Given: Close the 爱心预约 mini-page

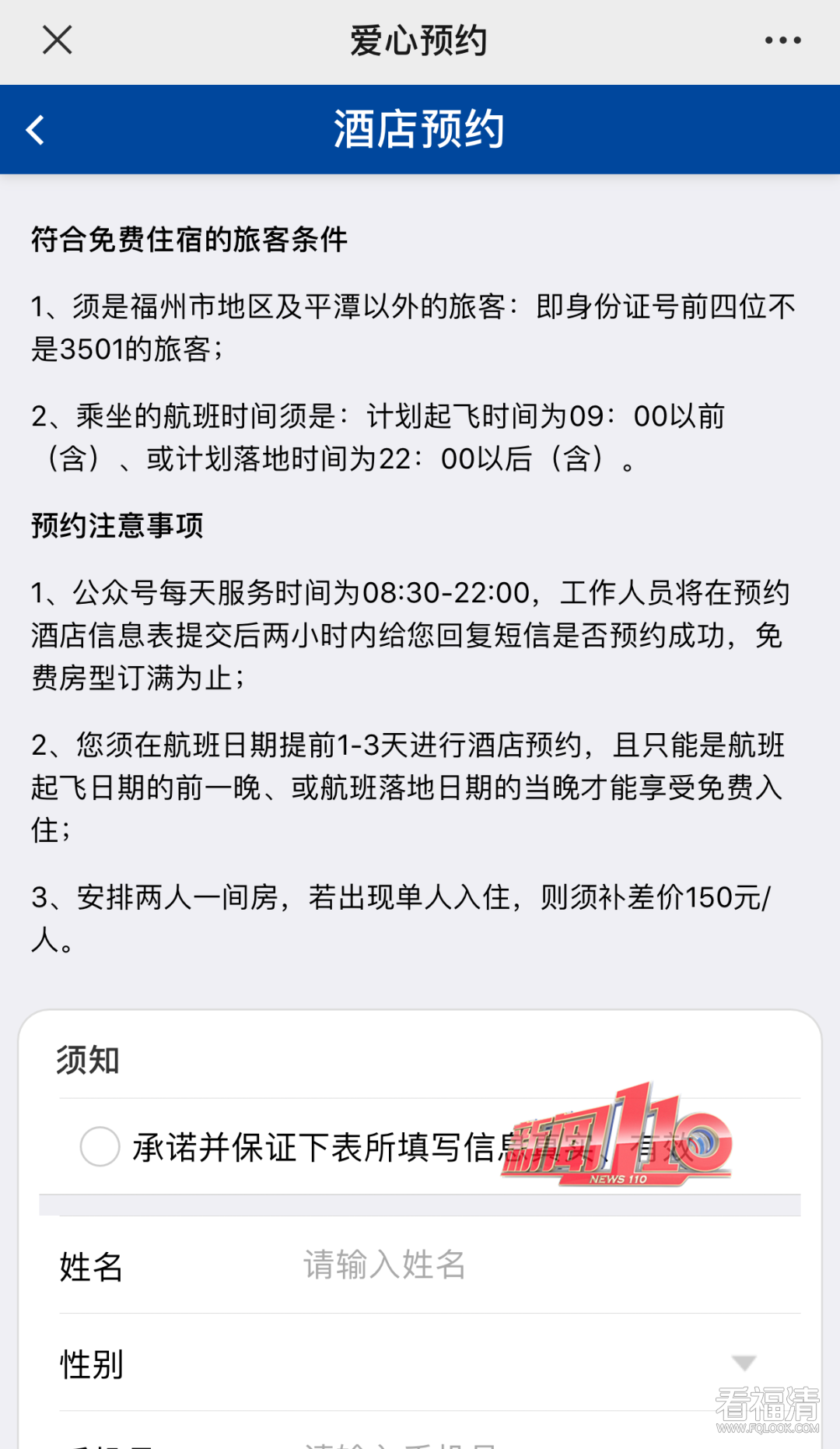Looking at the screenshot, I should [57, 40].
